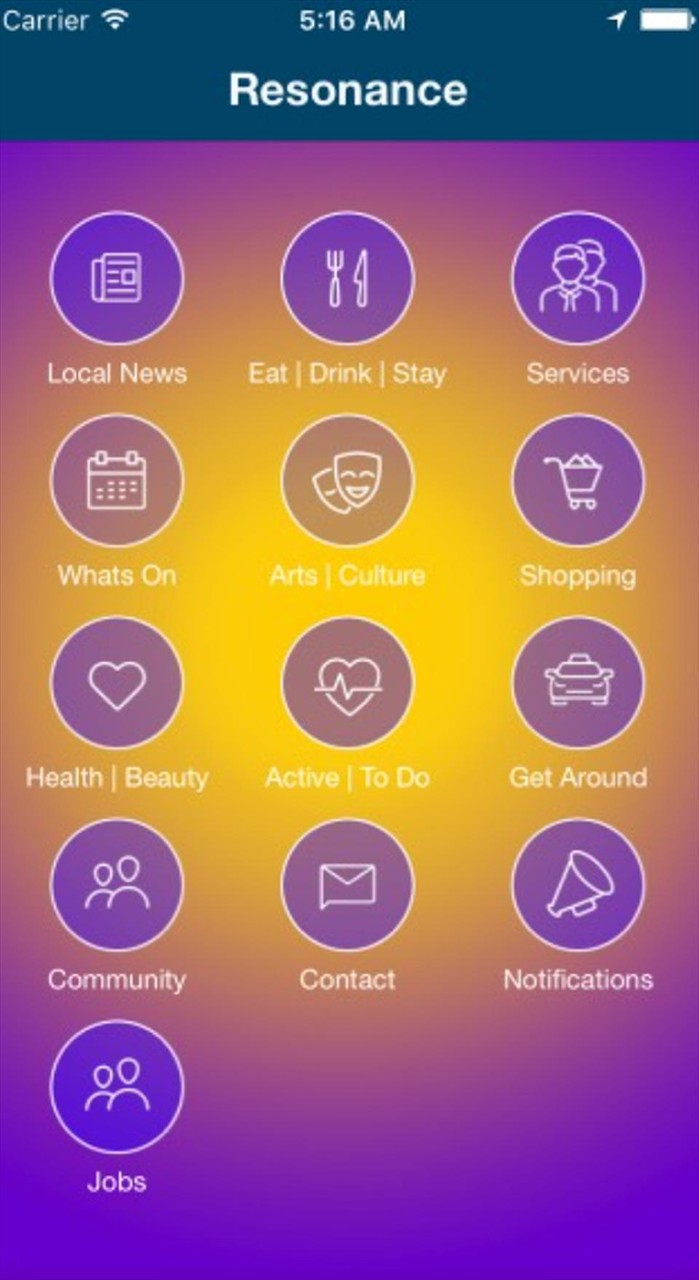Open Active | To Do activities
This screenshot has height=1280, width=699.
click(347, 682)
